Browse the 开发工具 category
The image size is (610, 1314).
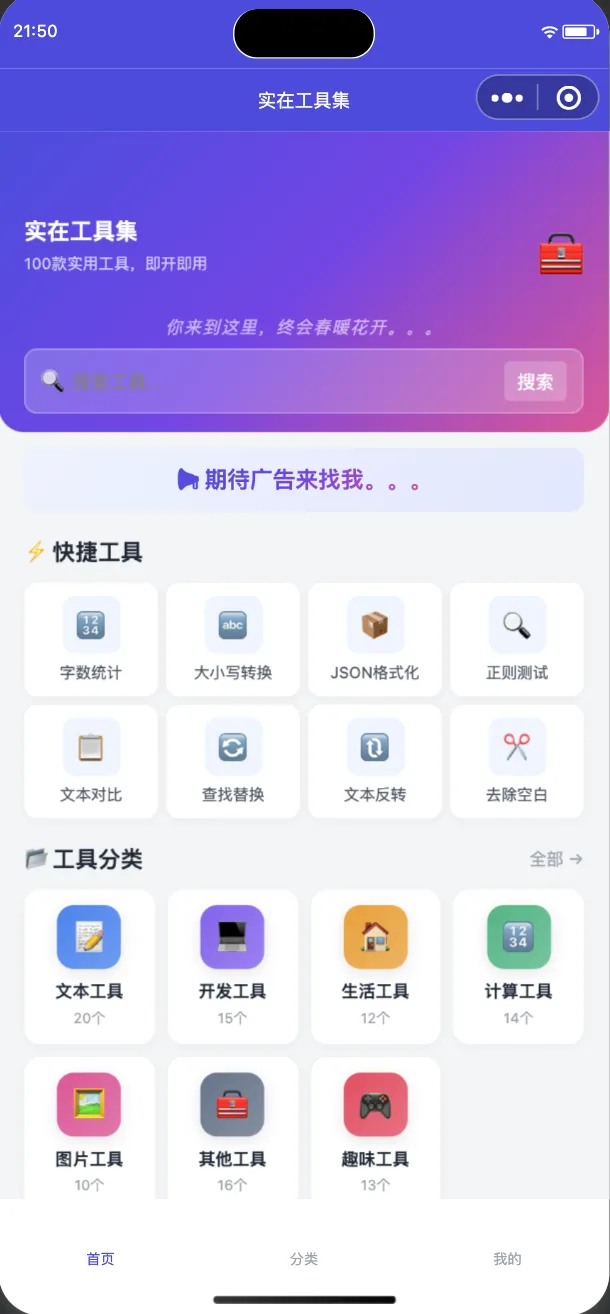point(232,967)
